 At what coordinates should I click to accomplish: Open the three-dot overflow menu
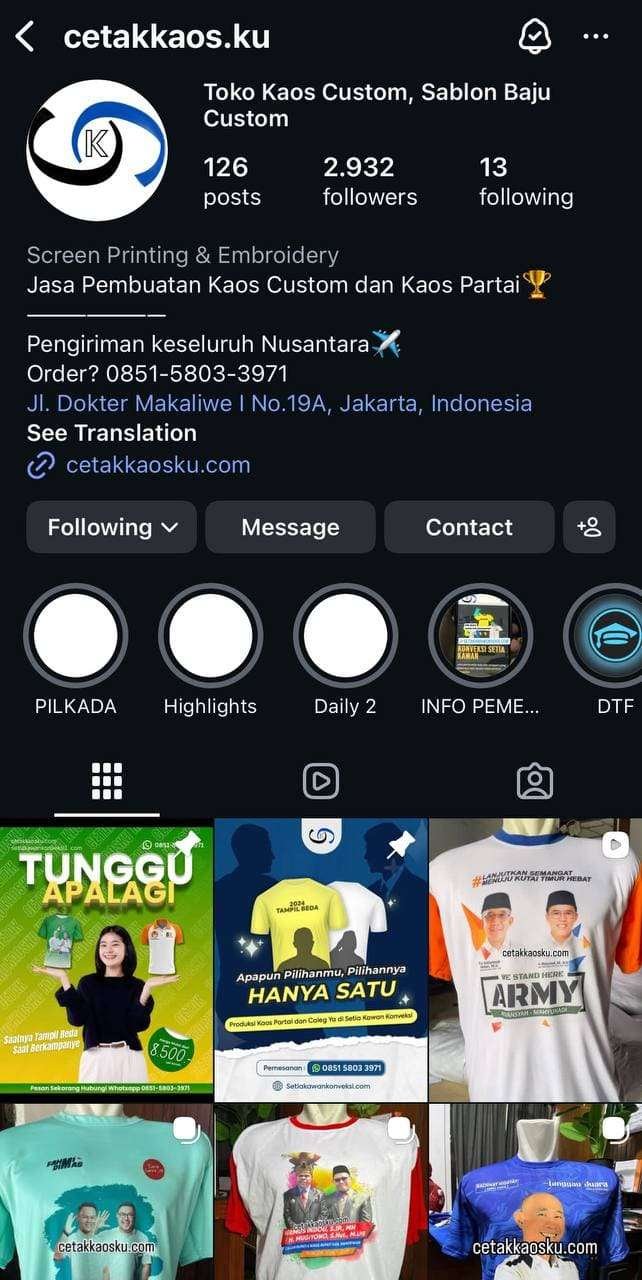tap(595, 37)
